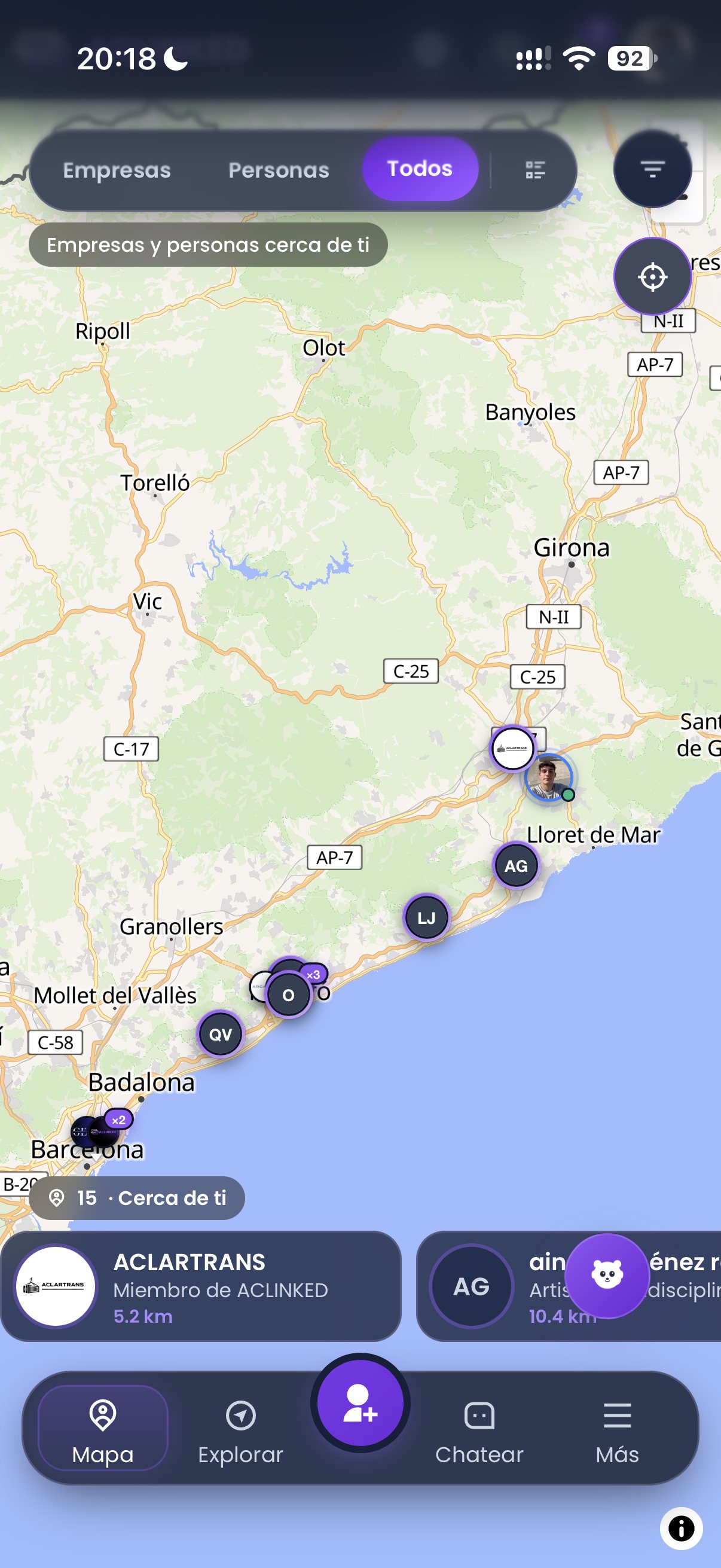Open the list view icon
The width and height of the screenshot is (721, 1568).
pyautogui.click(x=535, y=170)
